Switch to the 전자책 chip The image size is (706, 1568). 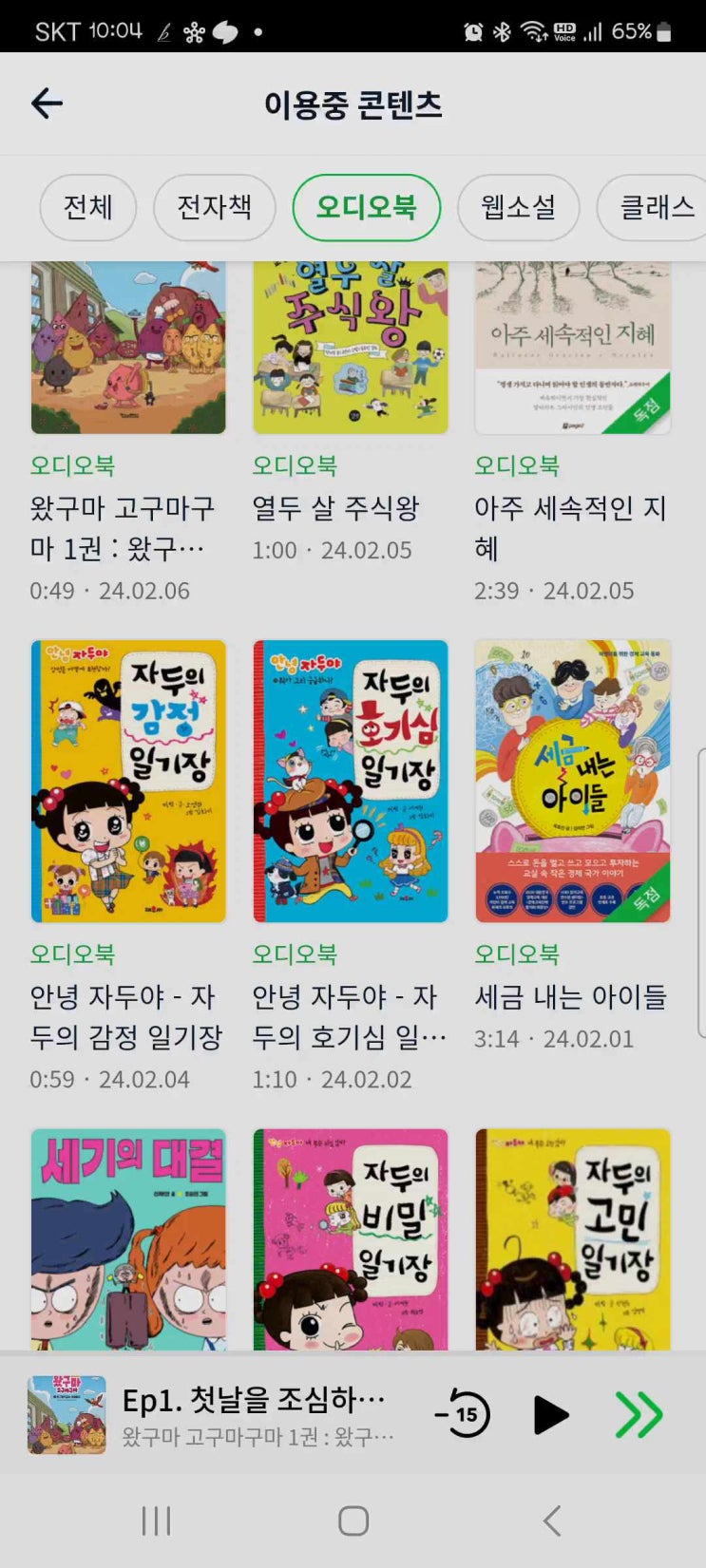215,207
